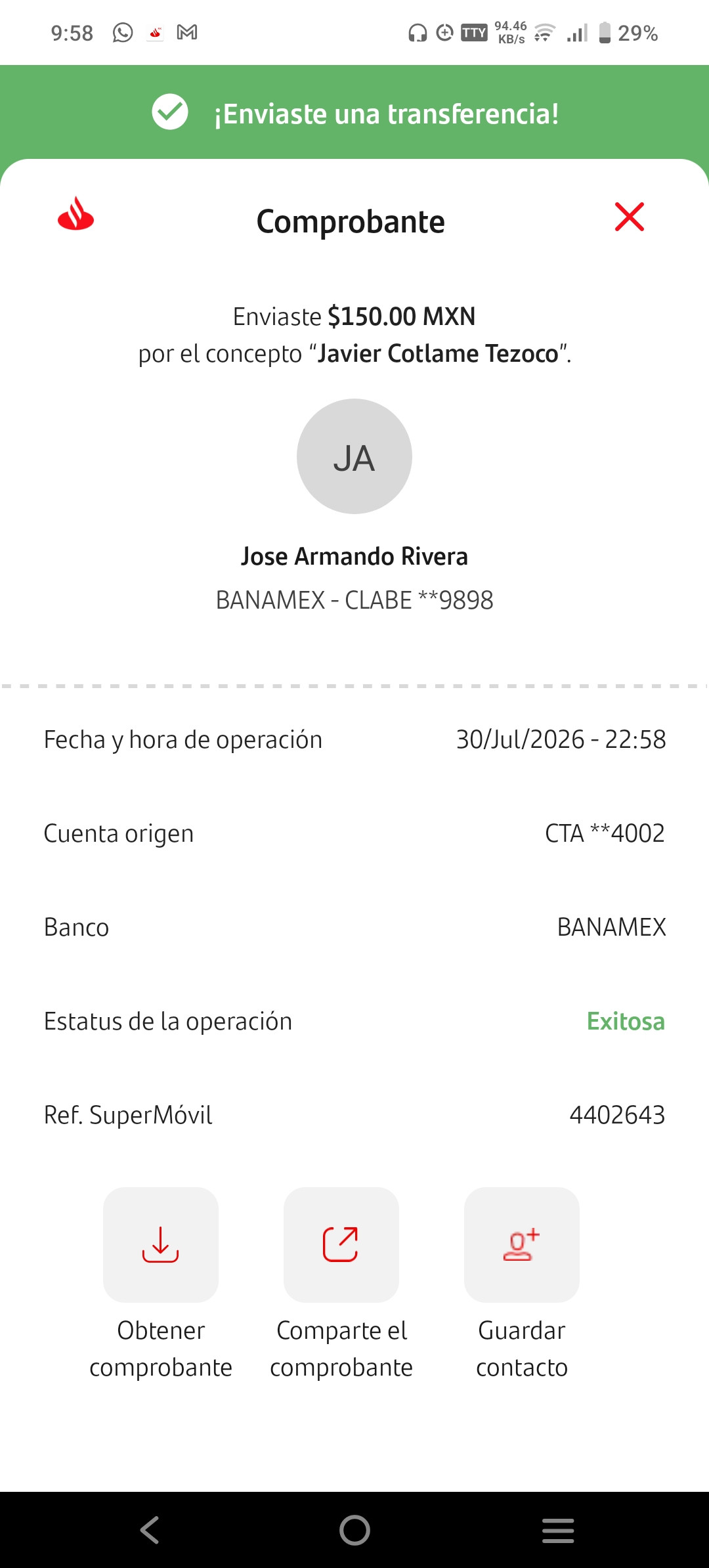This screenshot has width=709, height=1568.
Task: Download the receipt with Obtener comprobante
Action: [x=161, y=1244]
